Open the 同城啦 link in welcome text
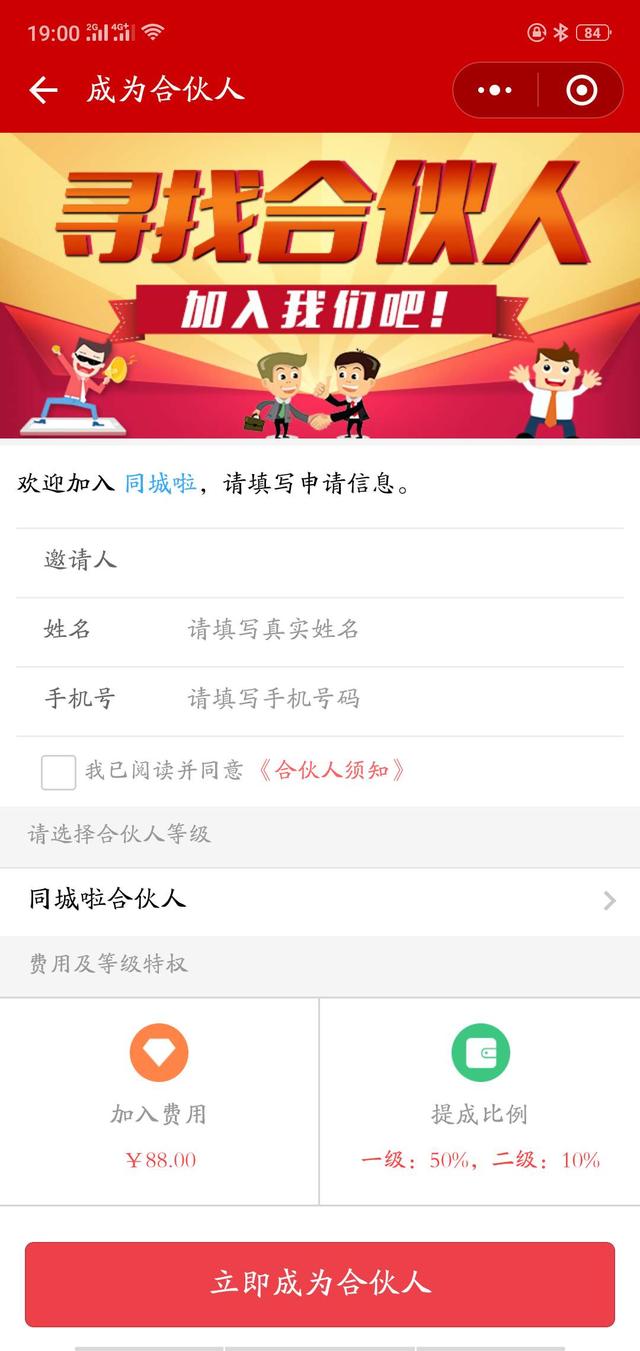 tap(161, 485)
